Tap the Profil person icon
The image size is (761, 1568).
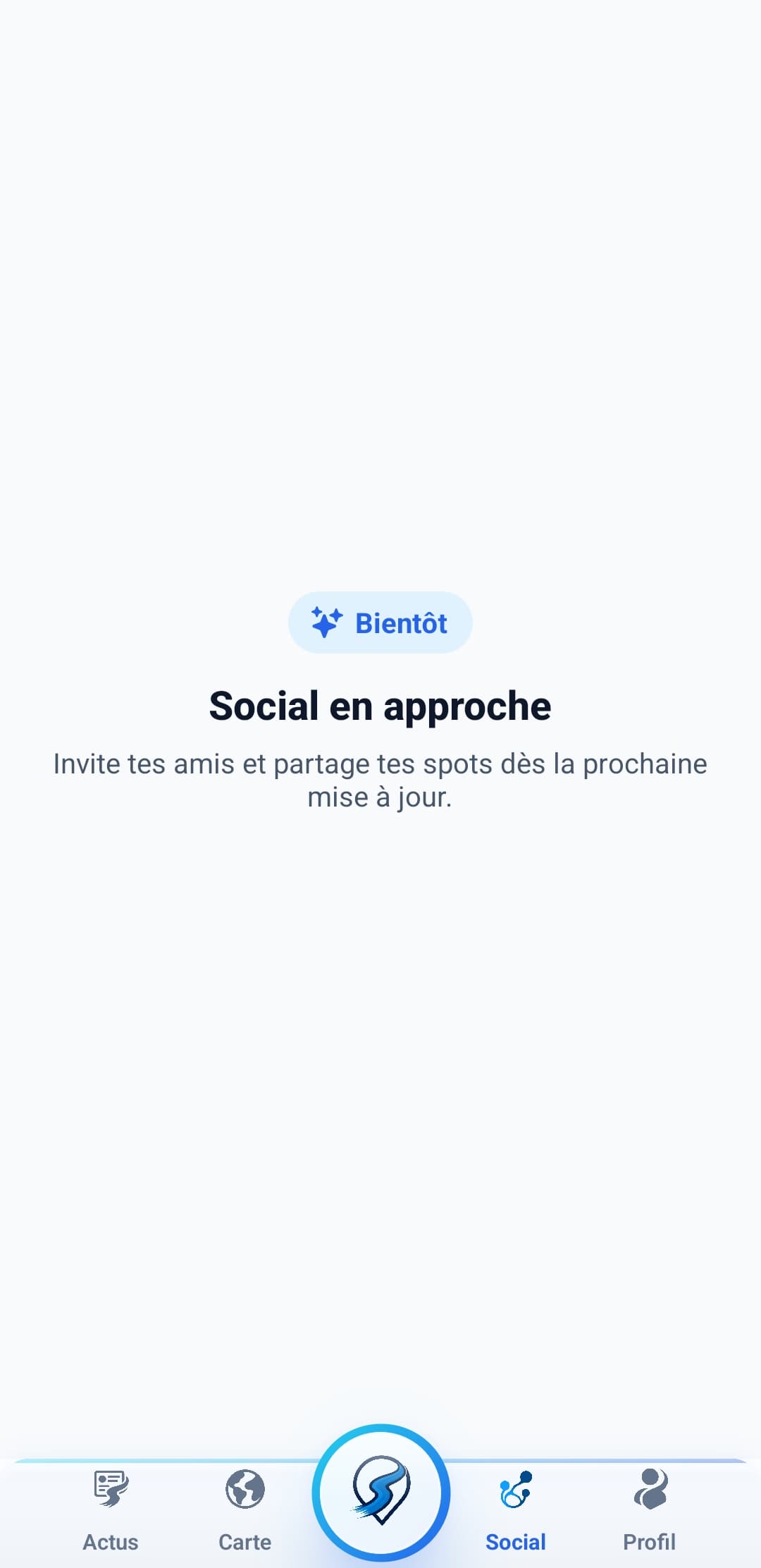pos(650,1488)
